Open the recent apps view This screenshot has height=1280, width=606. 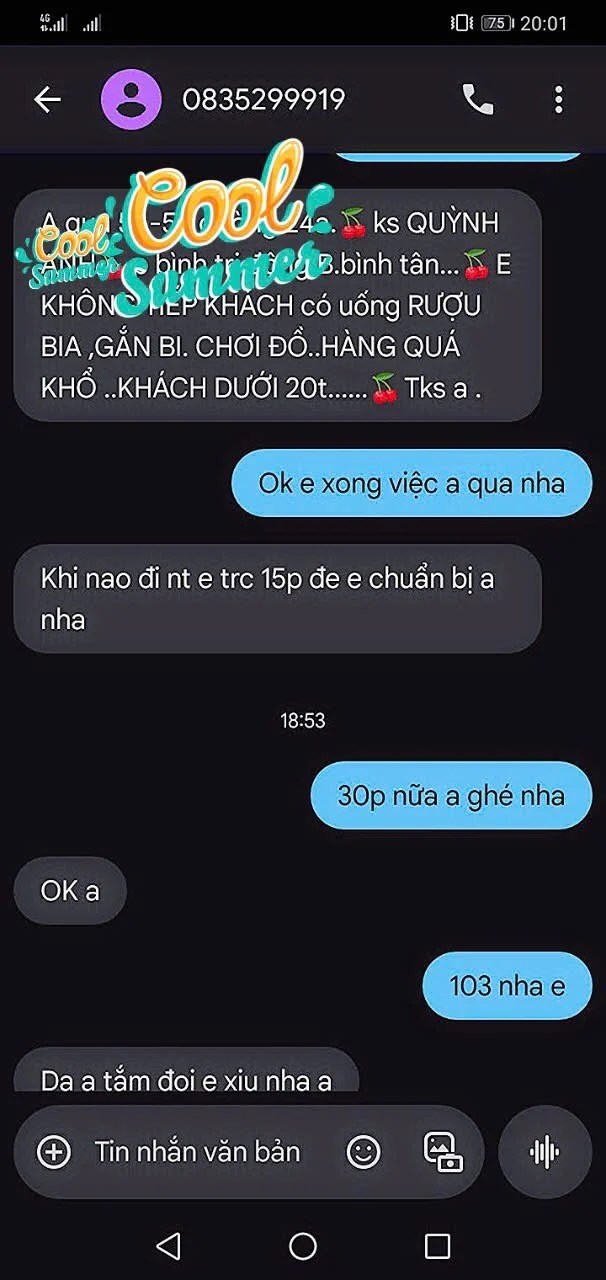click(437, 1245)
